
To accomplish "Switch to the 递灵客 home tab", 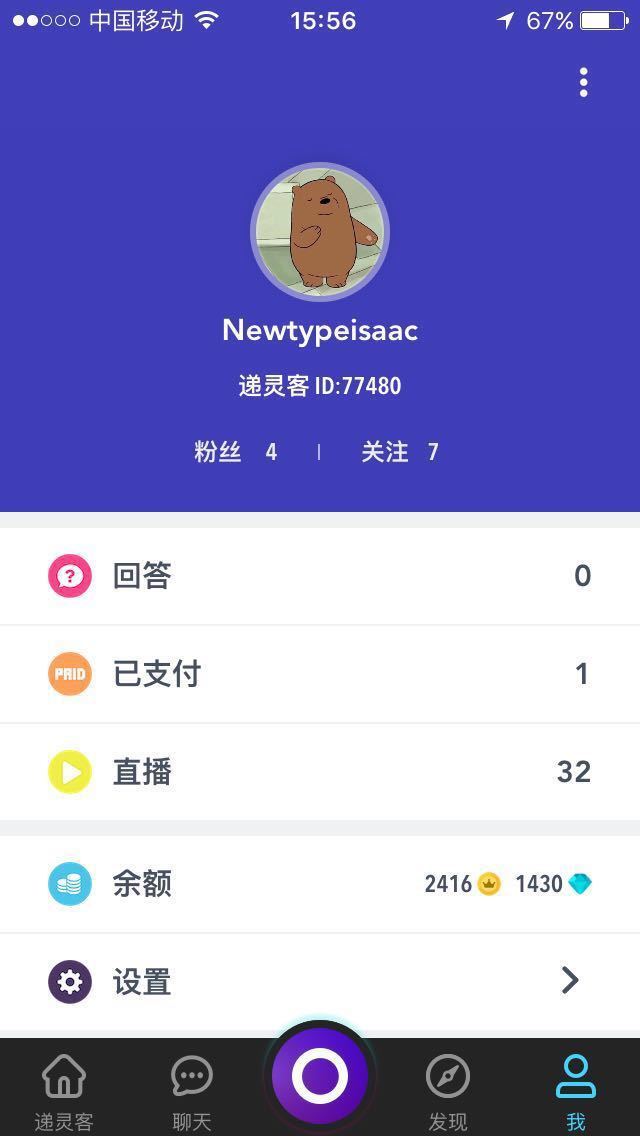I will click(x=64, y=1090).
